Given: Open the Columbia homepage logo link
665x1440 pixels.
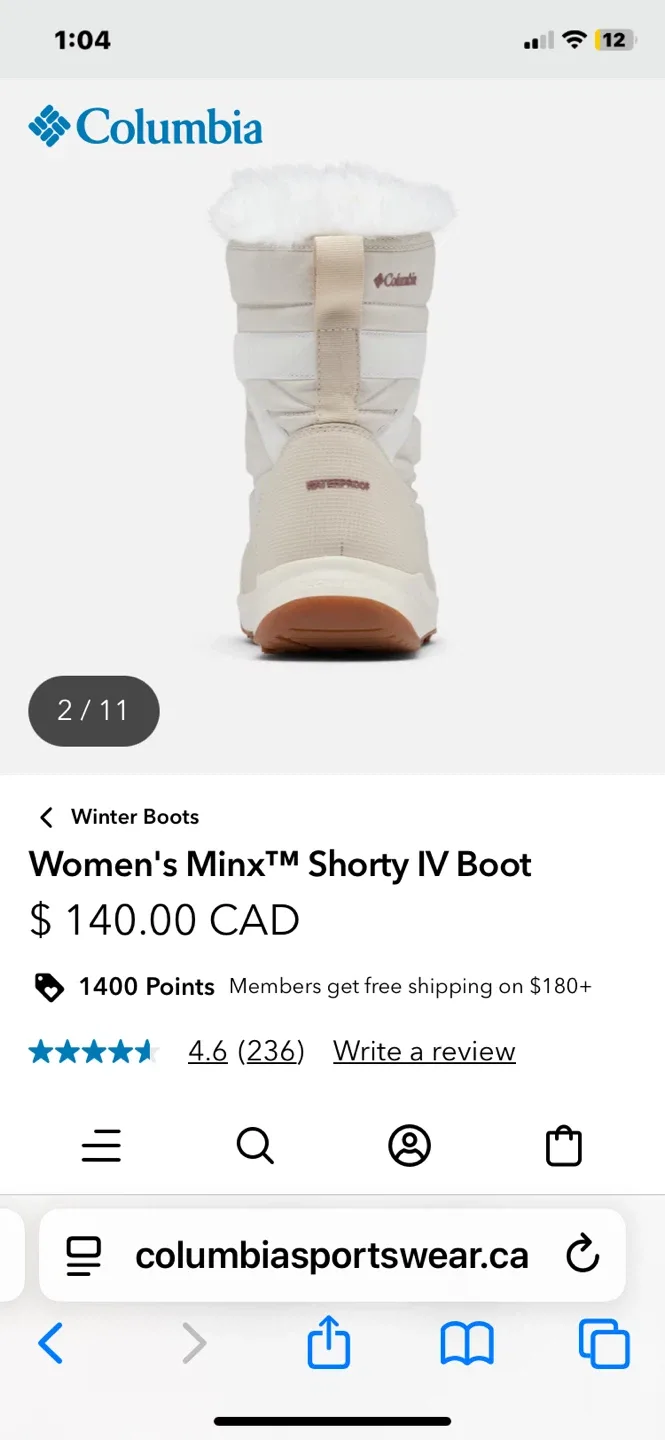Looking at the screenshot, I should click(x=146, y=127).
